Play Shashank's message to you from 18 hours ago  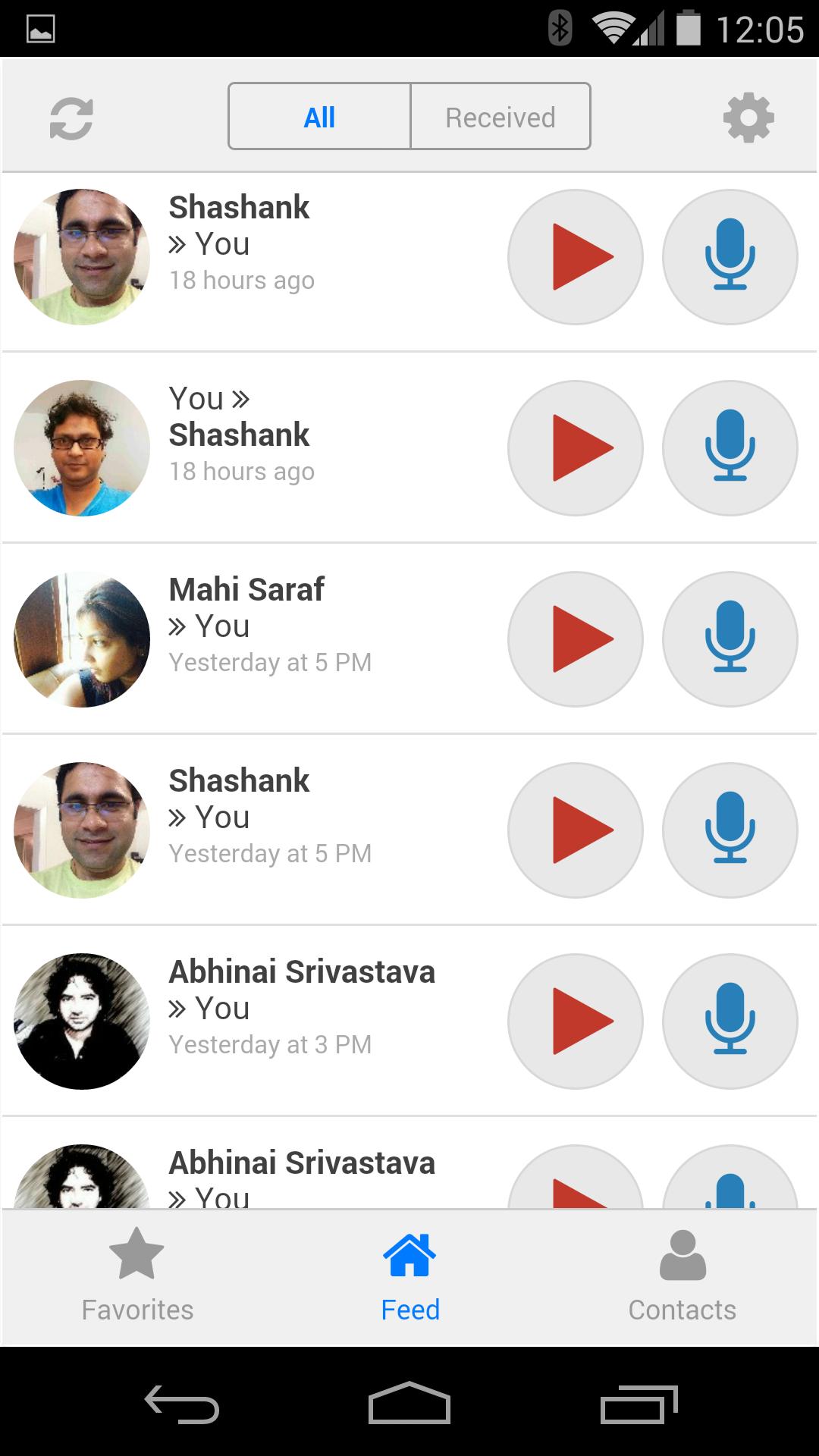[576, 257]
